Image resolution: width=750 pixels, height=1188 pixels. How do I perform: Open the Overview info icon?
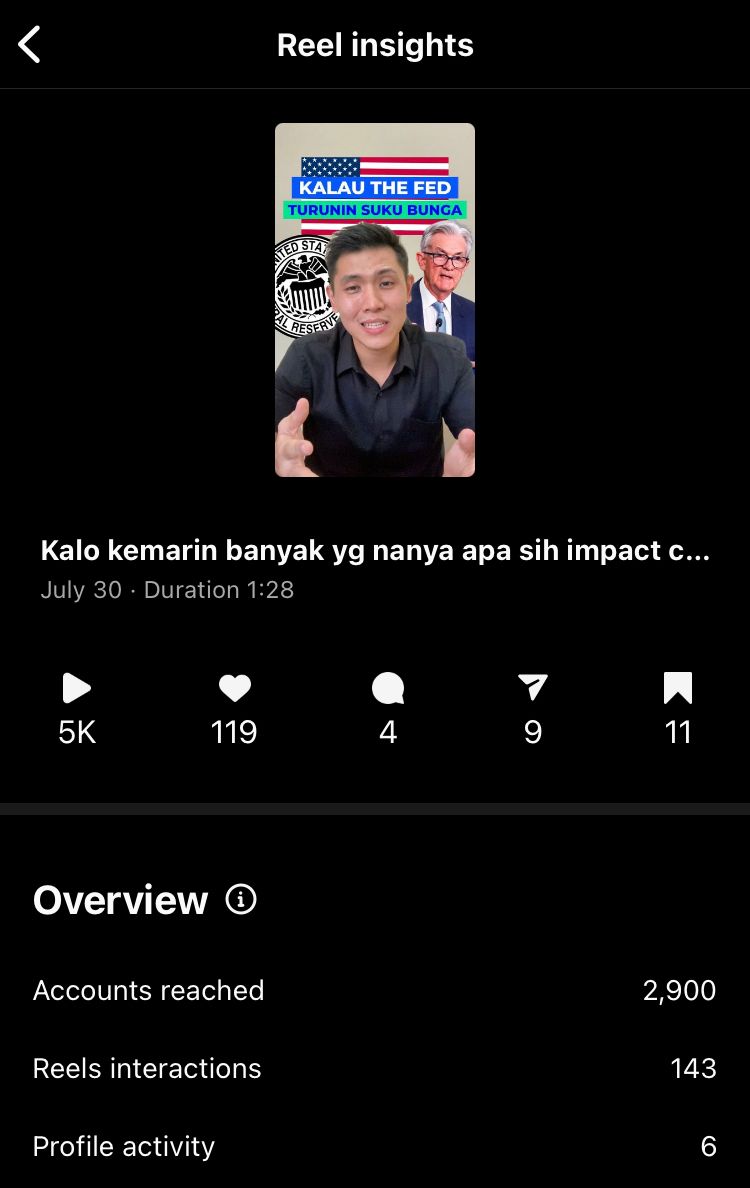click(241, 900)
